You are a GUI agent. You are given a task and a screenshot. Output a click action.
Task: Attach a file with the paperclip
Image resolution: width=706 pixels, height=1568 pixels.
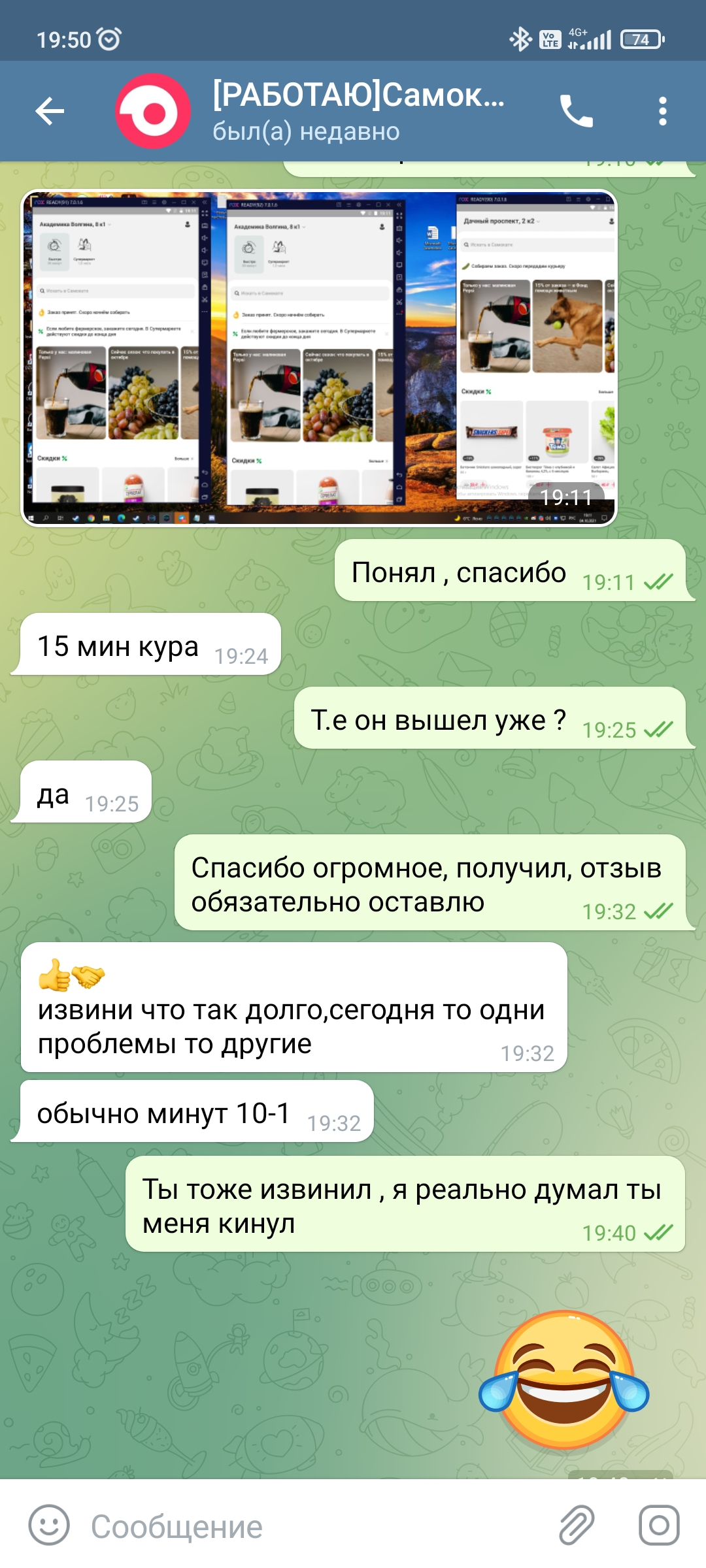[577, 1526]
